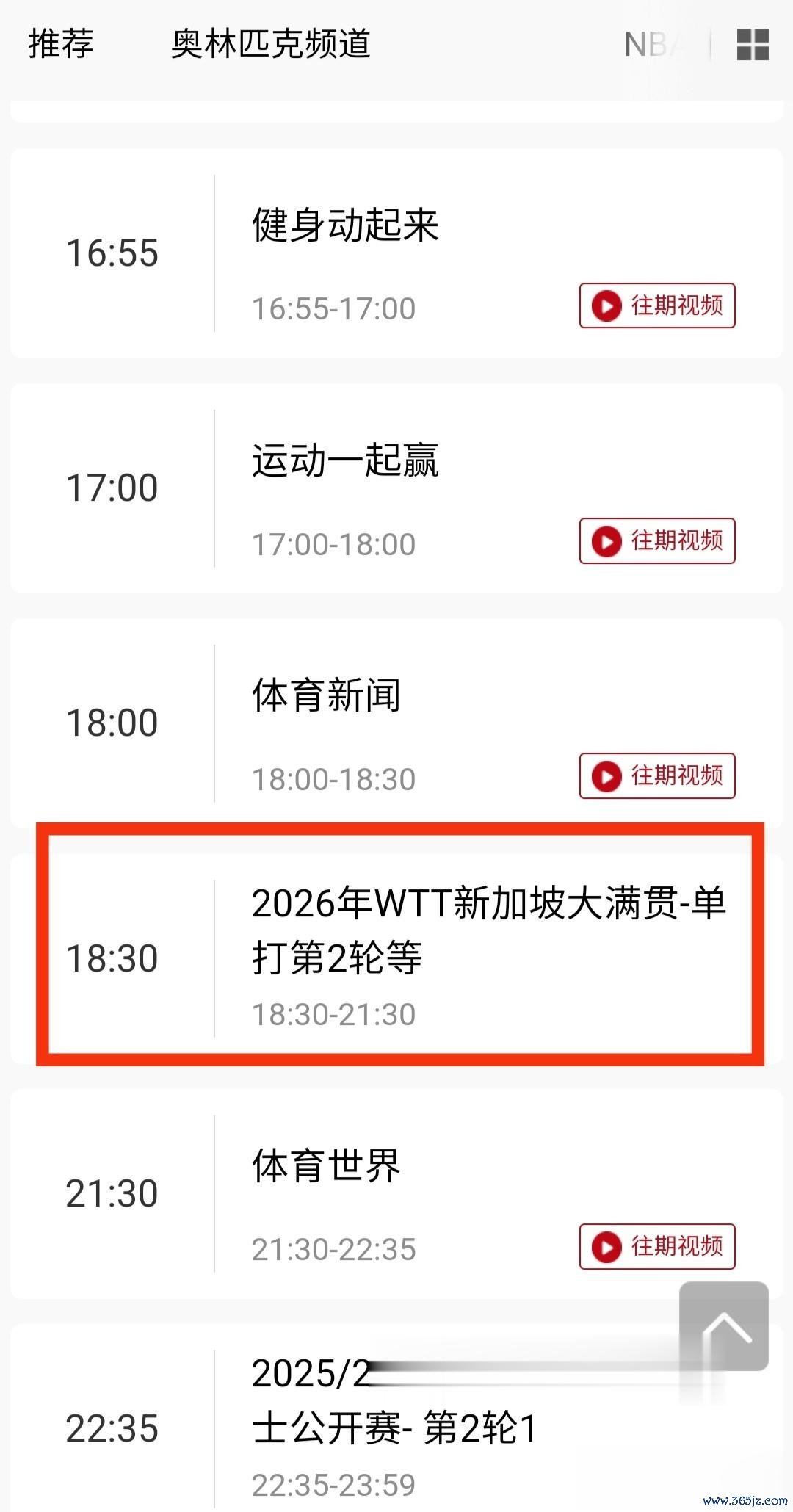Watch past videos of 运动一起赢
This screenshot has height=1512, width=793.
[x=657, y=541]
